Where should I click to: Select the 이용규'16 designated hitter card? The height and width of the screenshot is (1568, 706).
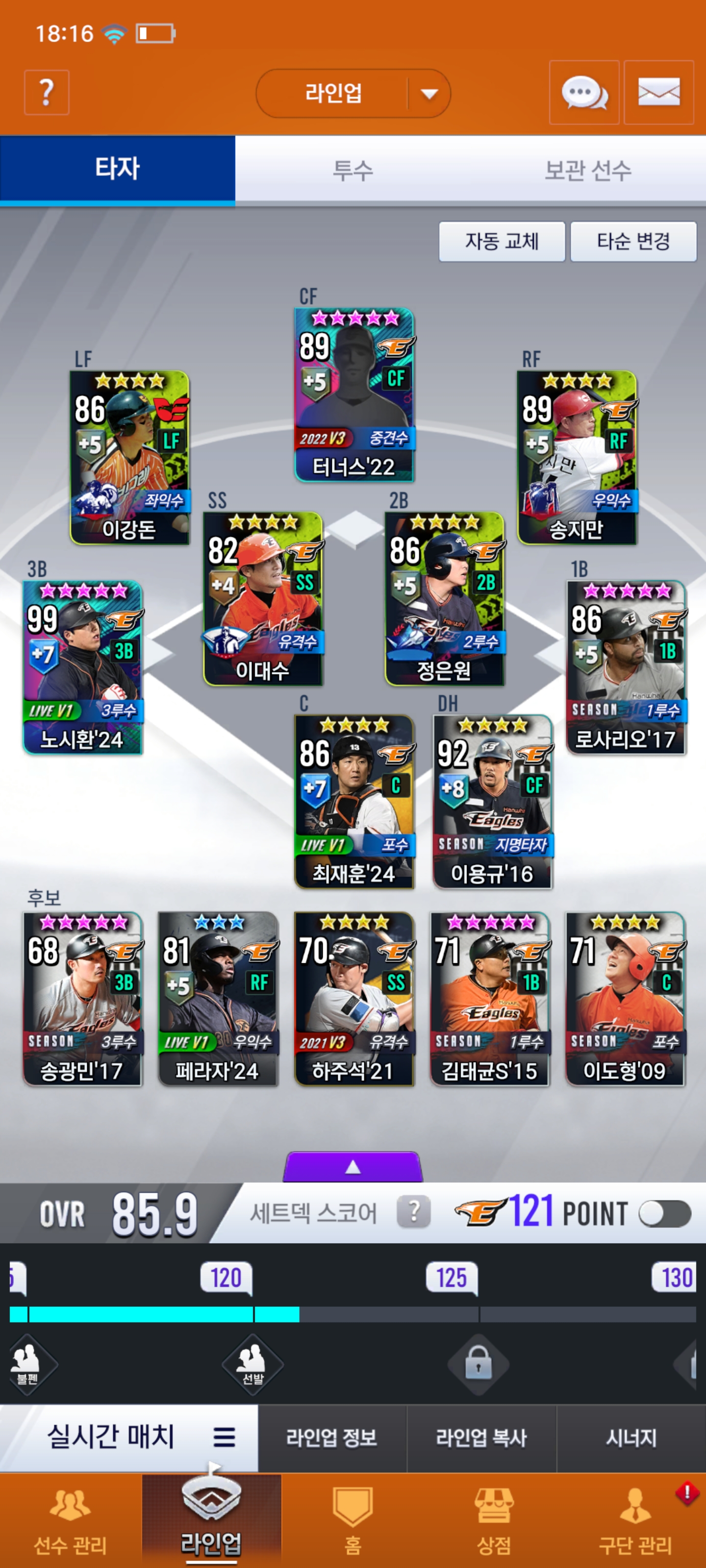[x=492, y=802]
